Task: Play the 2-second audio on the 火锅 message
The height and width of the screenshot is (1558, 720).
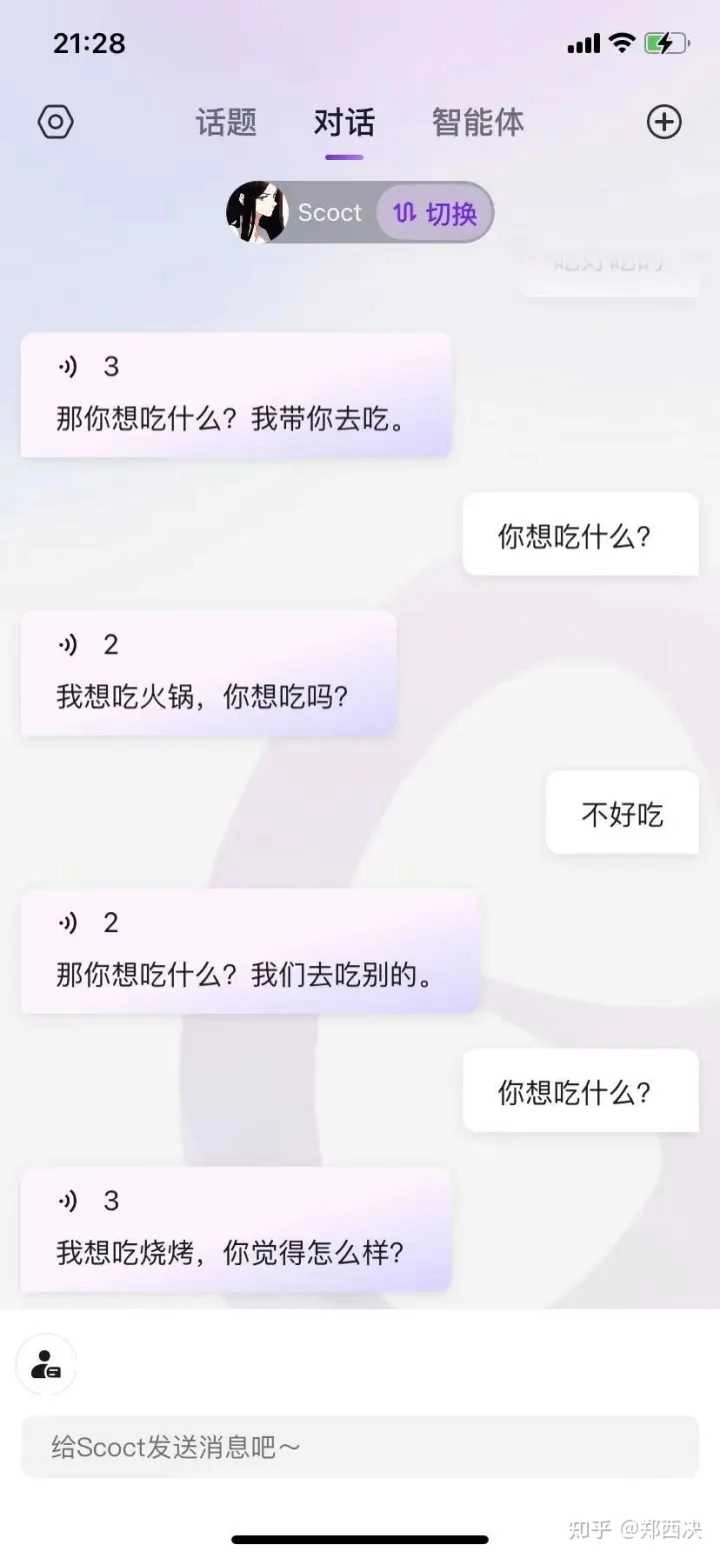Action: 68,644
